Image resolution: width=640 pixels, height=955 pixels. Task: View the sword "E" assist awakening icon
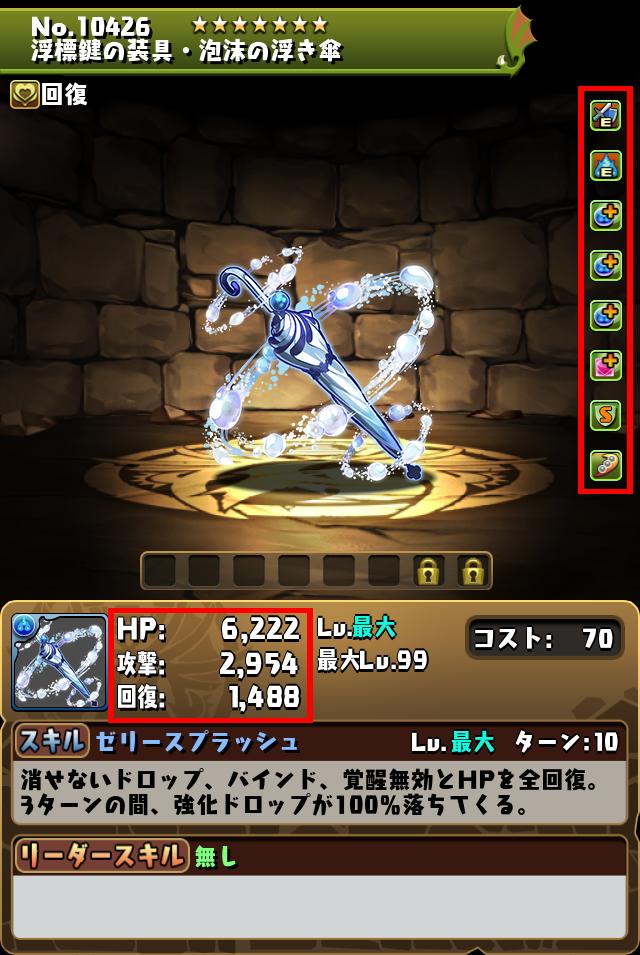(606, 116)
